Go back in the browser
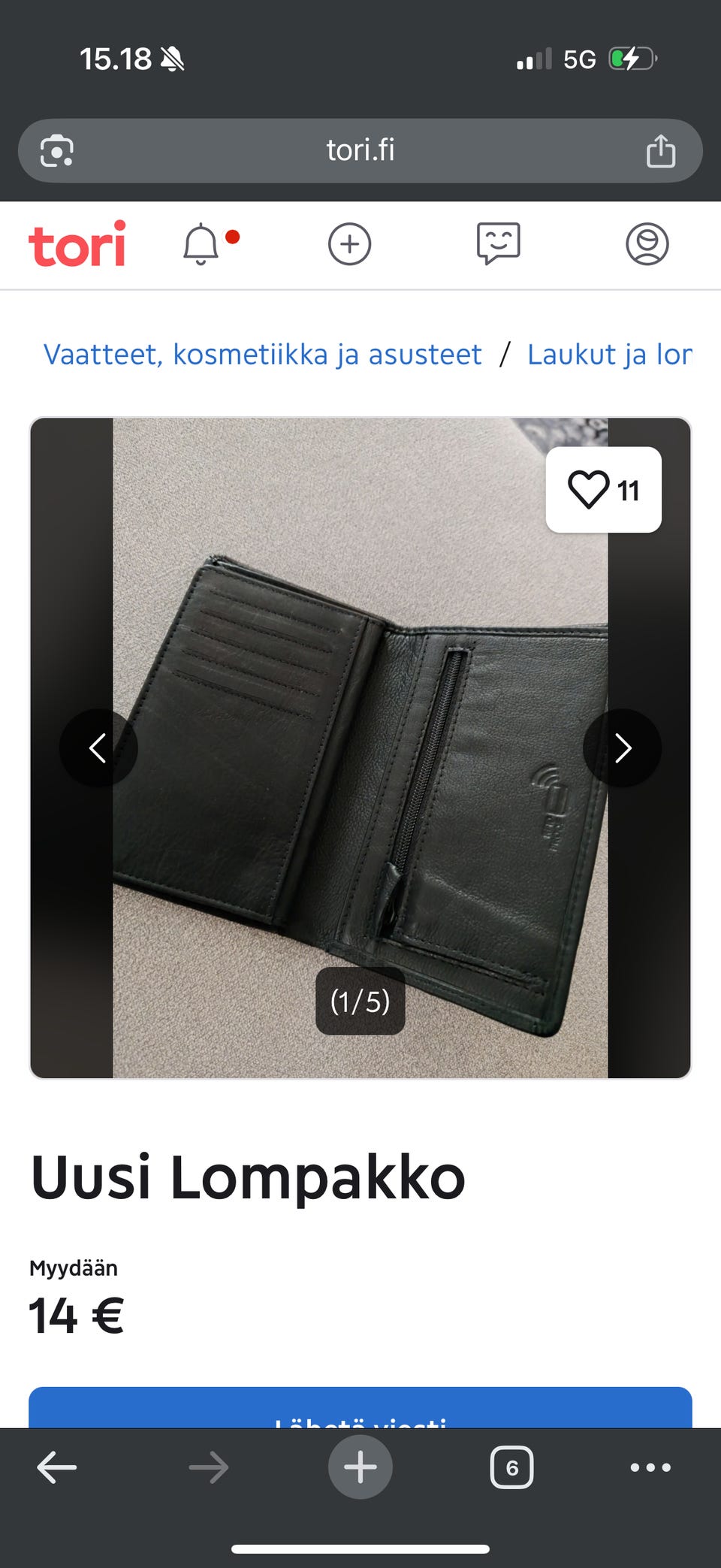Image resolution: width=721 pixels, height=1568 pixels. 57,1467
